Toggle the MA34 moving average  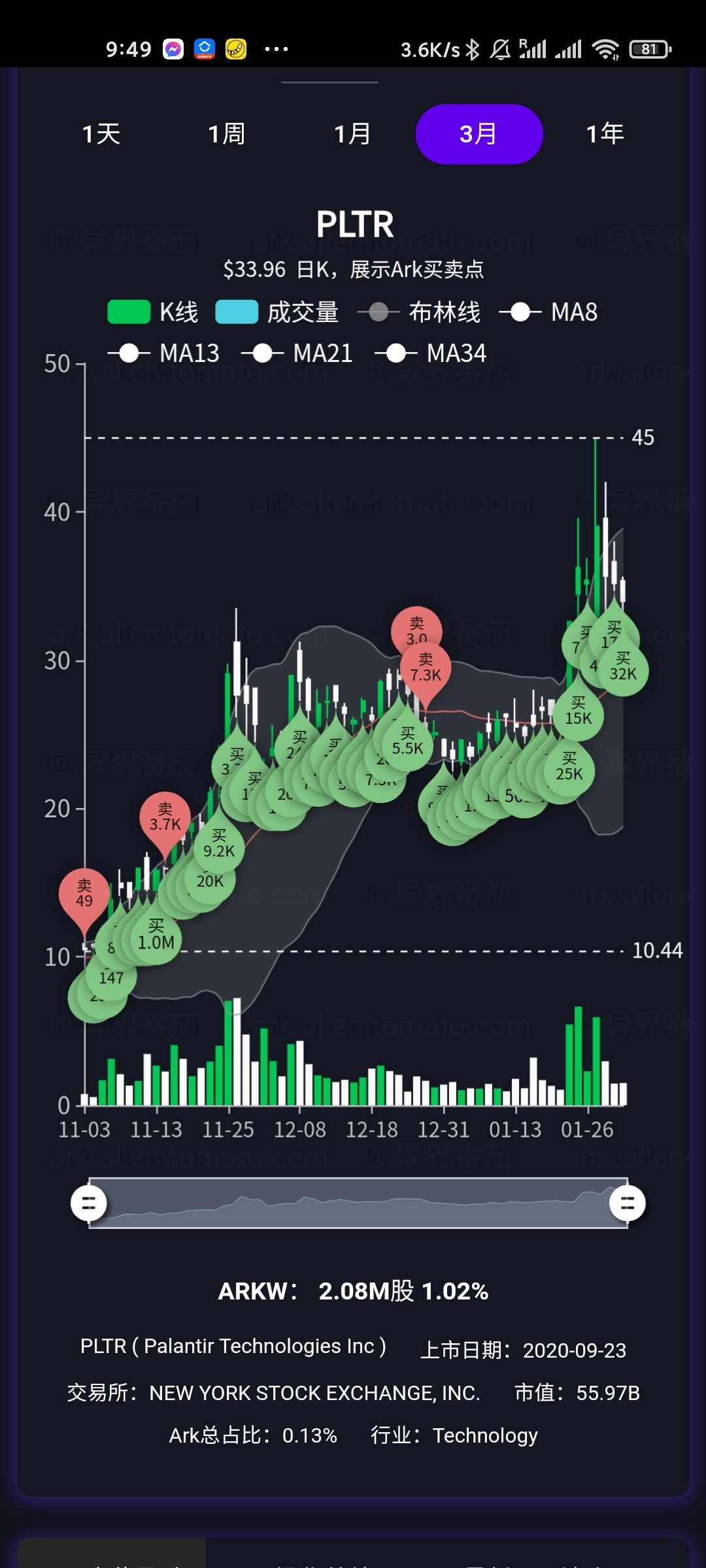431,353
